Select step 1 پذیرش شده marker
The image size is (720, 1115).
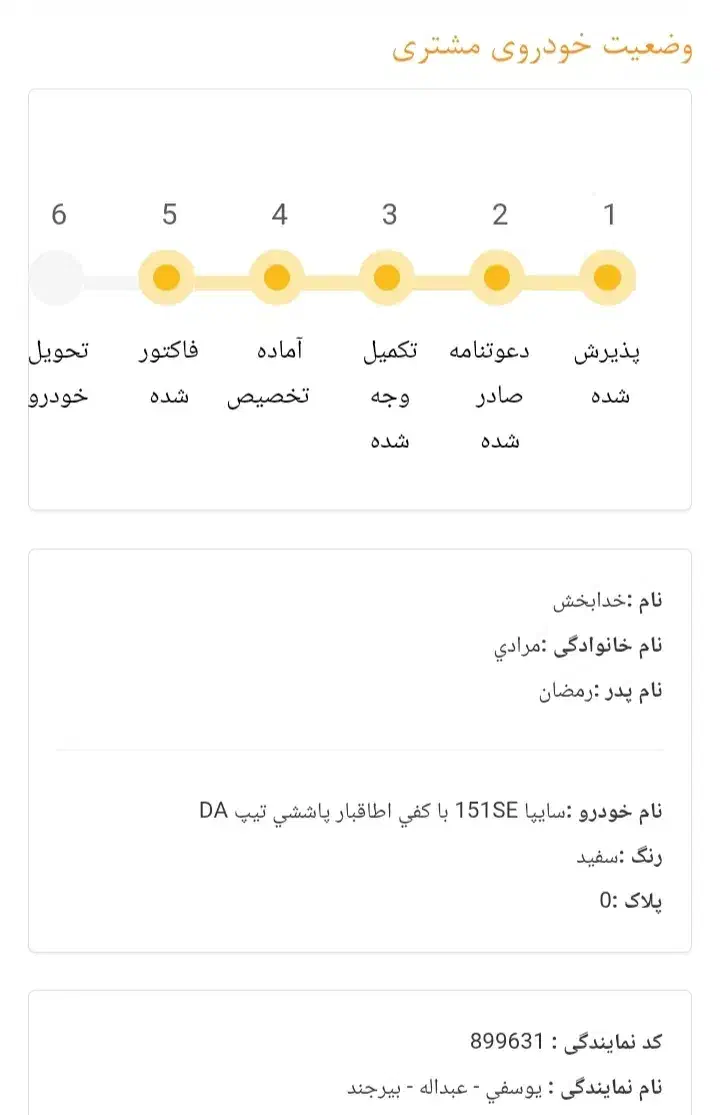[x=607, y=277]
